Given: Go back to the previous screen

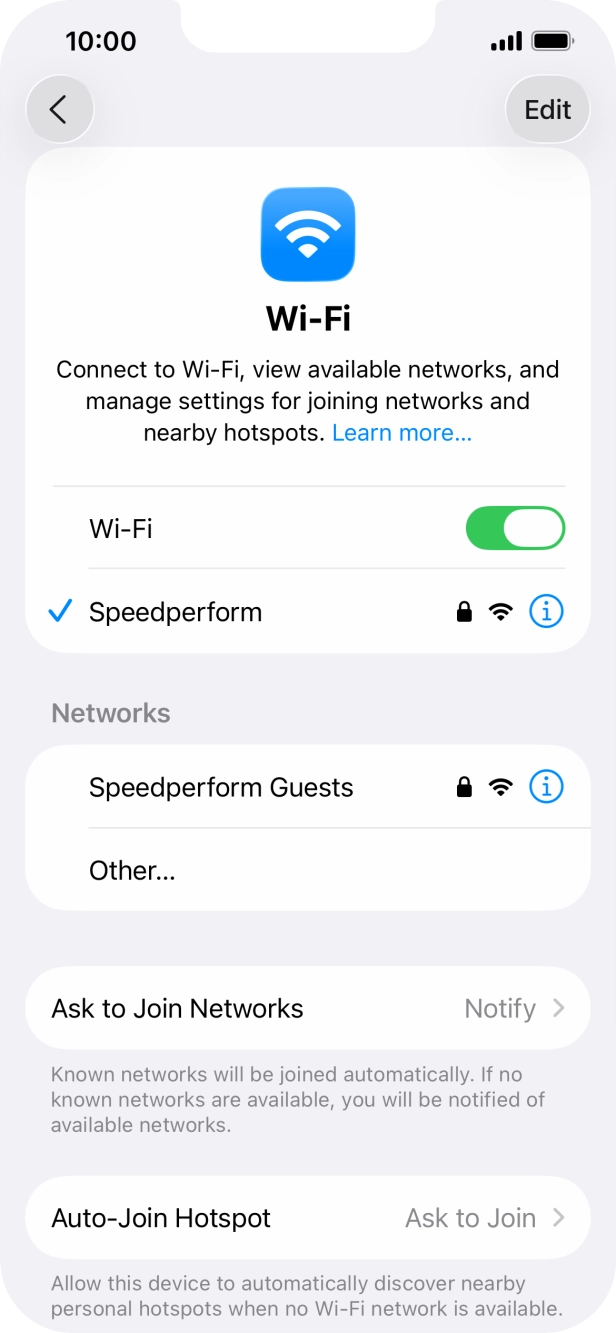Looking at the screenshot, I should [59, 109].
